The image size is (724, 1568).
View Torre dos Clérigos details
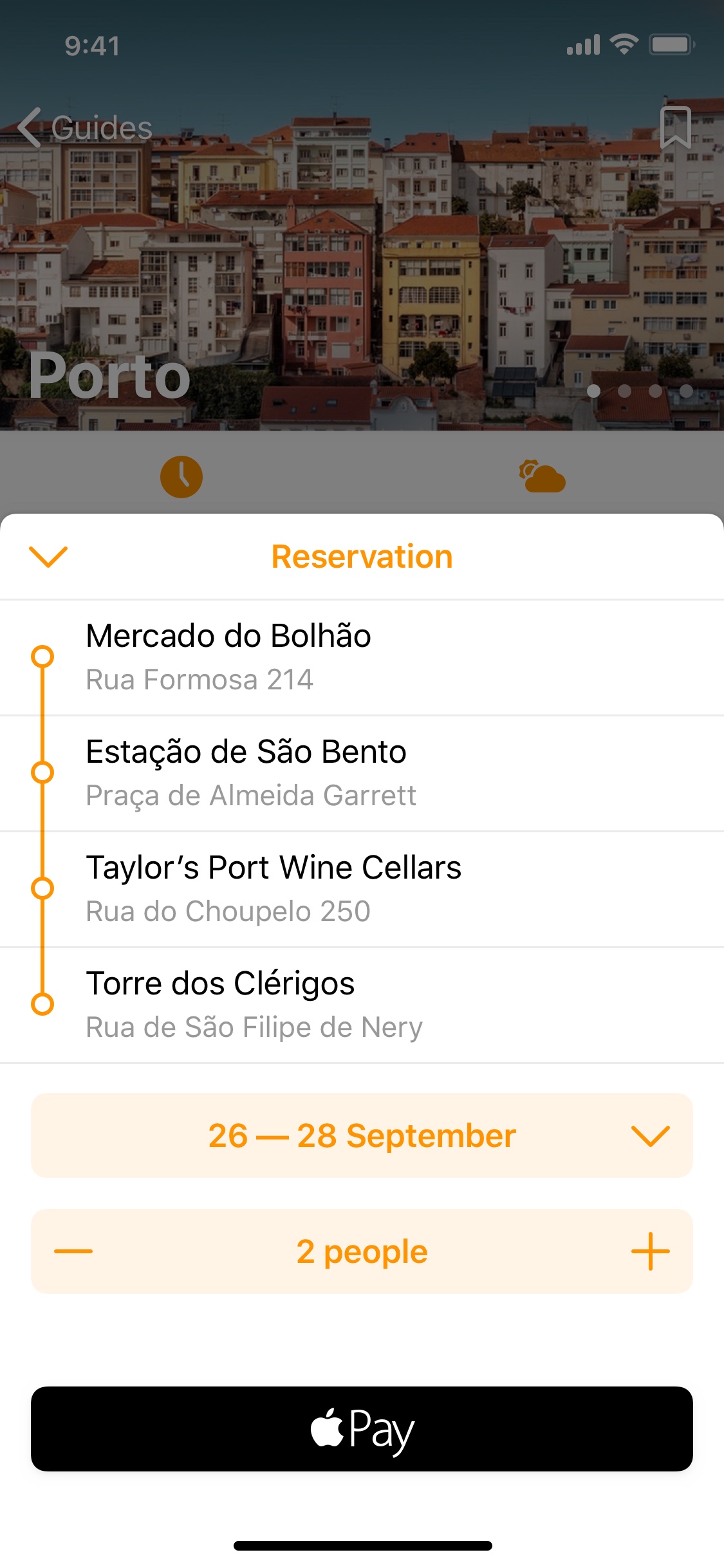click(x=362, y=1005)
